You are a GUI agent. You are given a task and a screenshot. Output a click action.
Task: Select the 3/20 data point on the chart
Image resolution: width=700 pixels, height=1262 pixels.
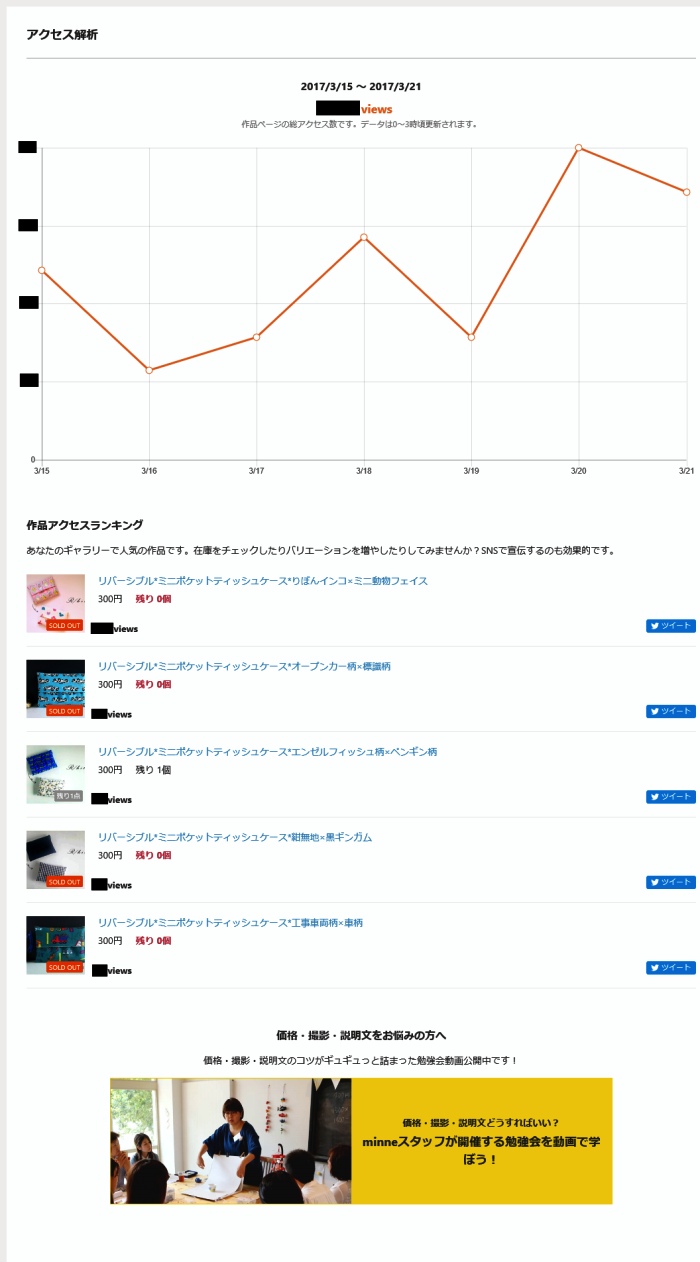tap(578, 148)
